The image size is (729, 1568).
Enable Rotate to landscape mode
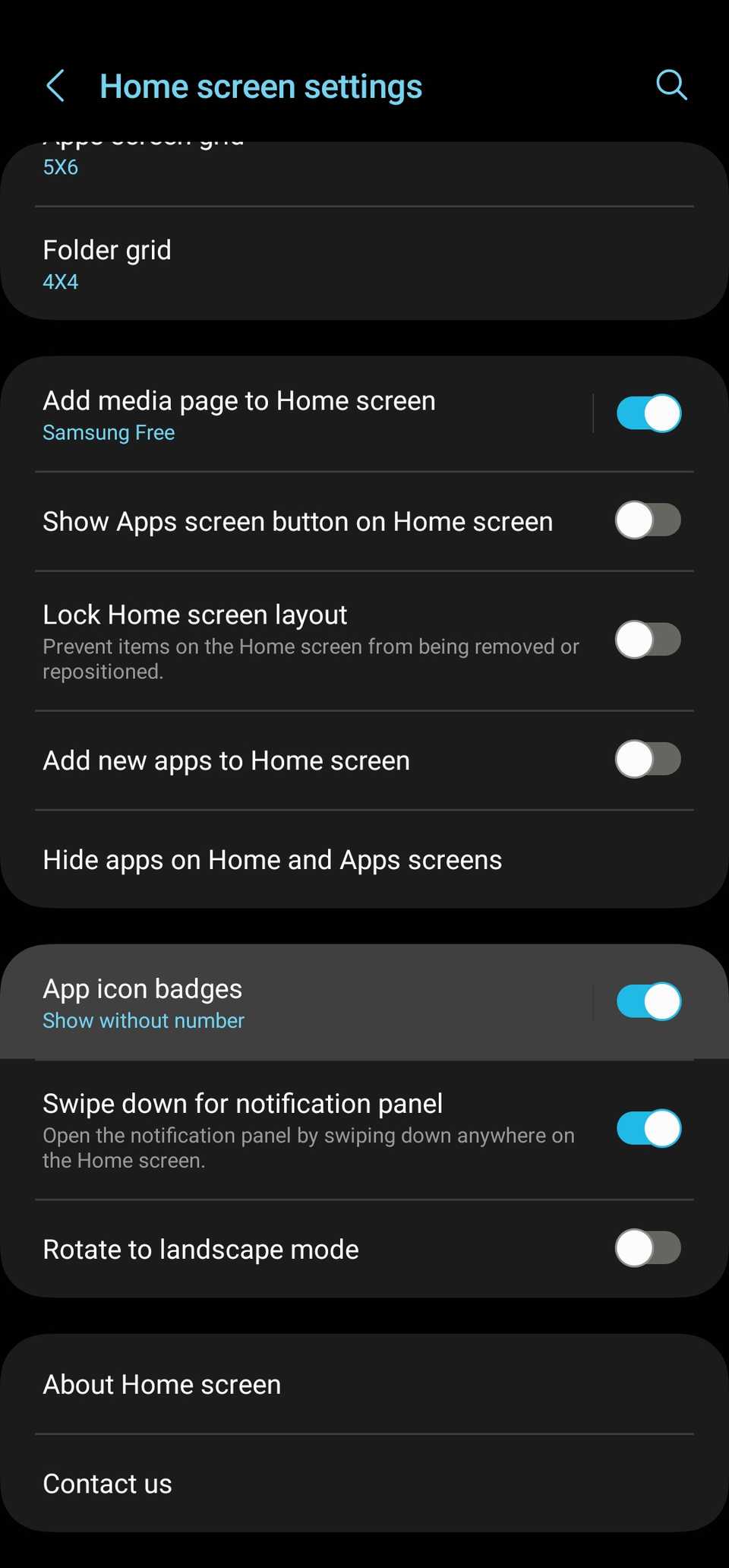[648, 1248]
